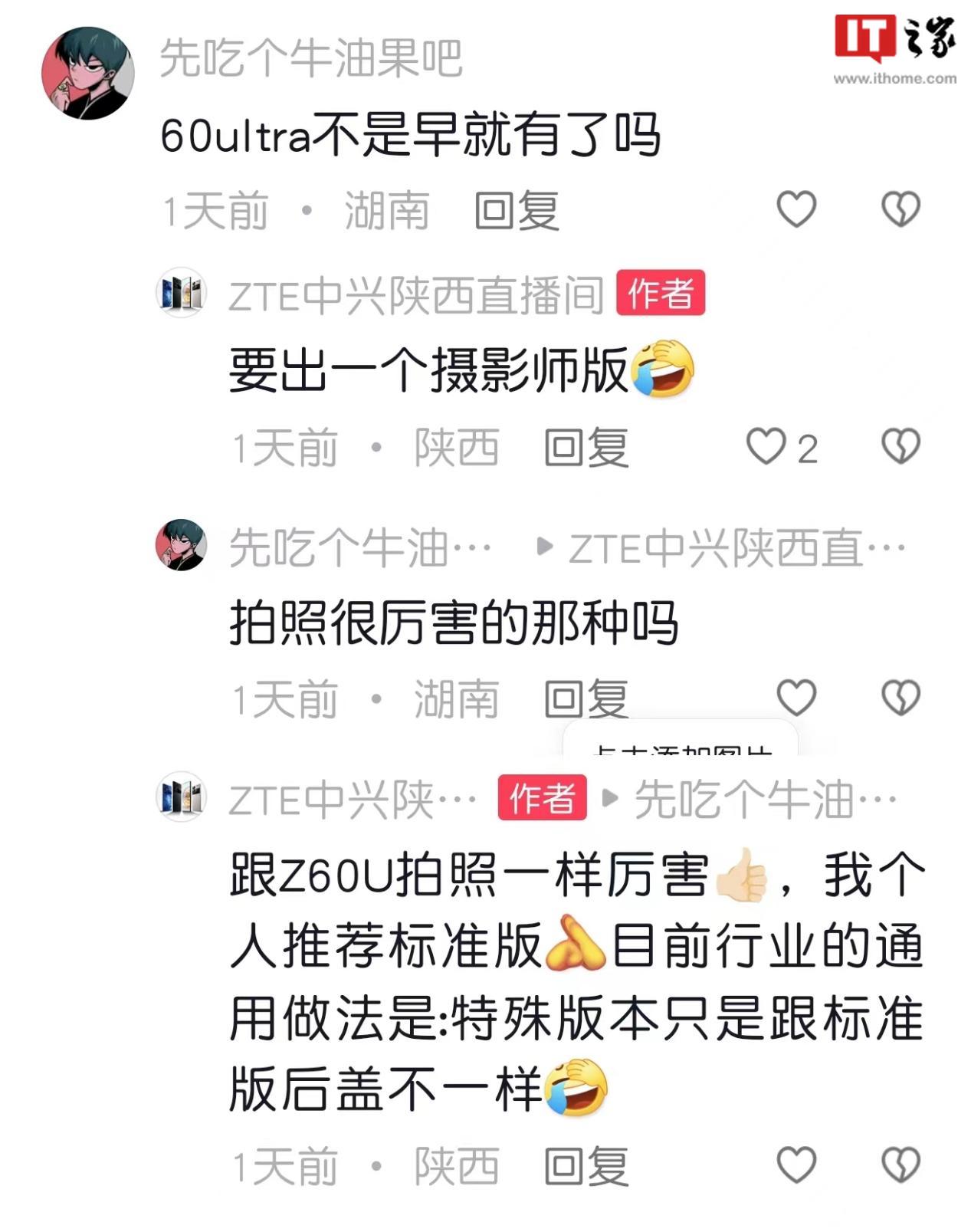Reply to the "要出一个摄影师版" comment
Image resolution: width=971 pixels, height=1232 pixels.
586,448
